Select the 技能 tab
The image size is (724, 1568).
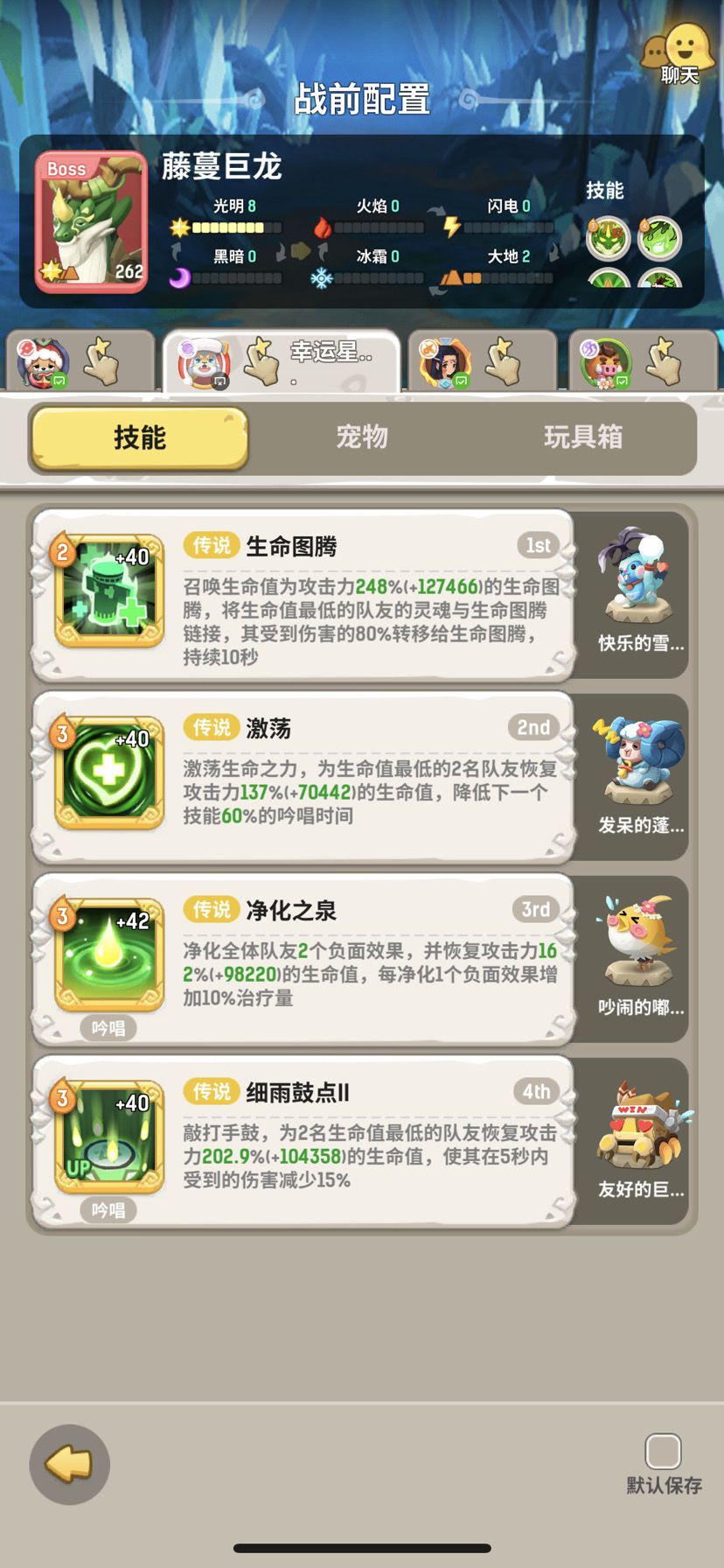pyautogui.click(x=138, y=437)
